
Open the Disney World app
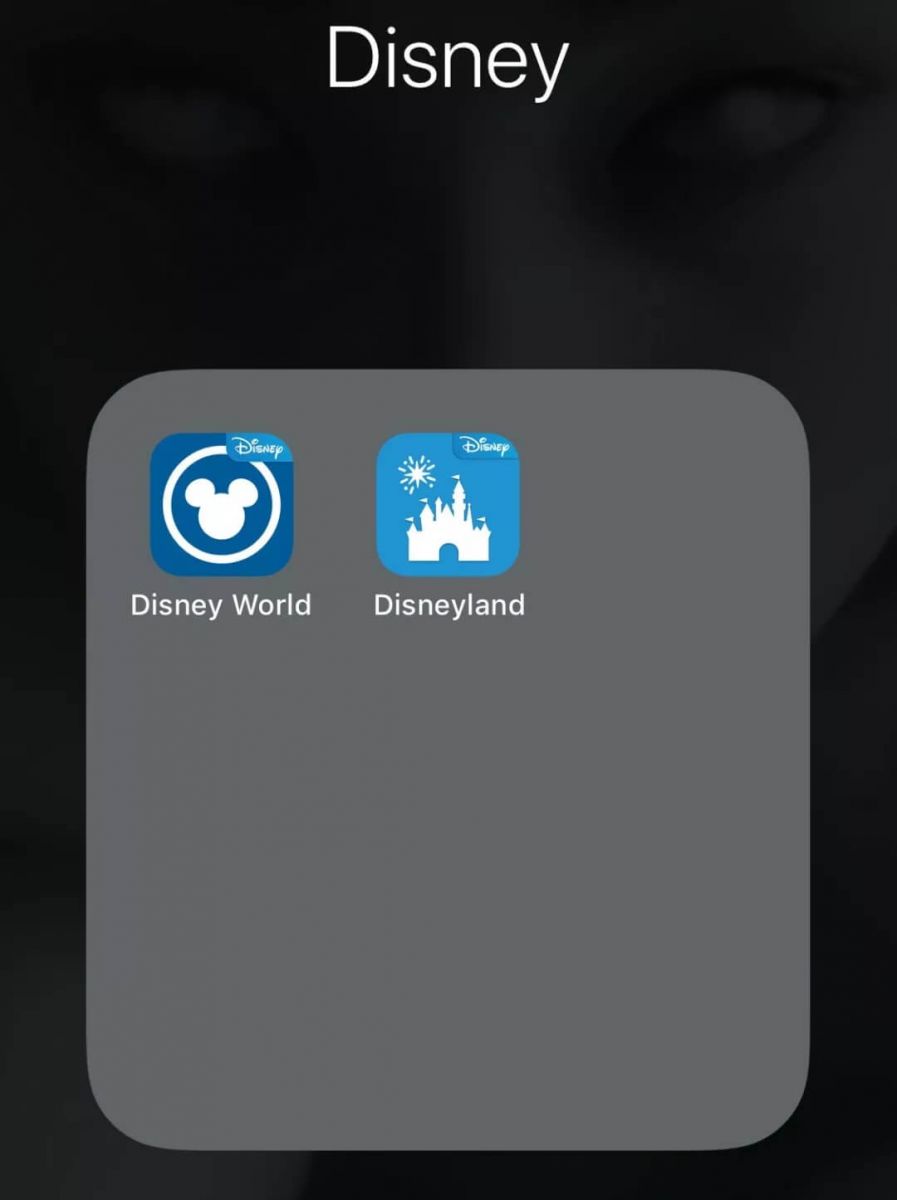point(221,505)
